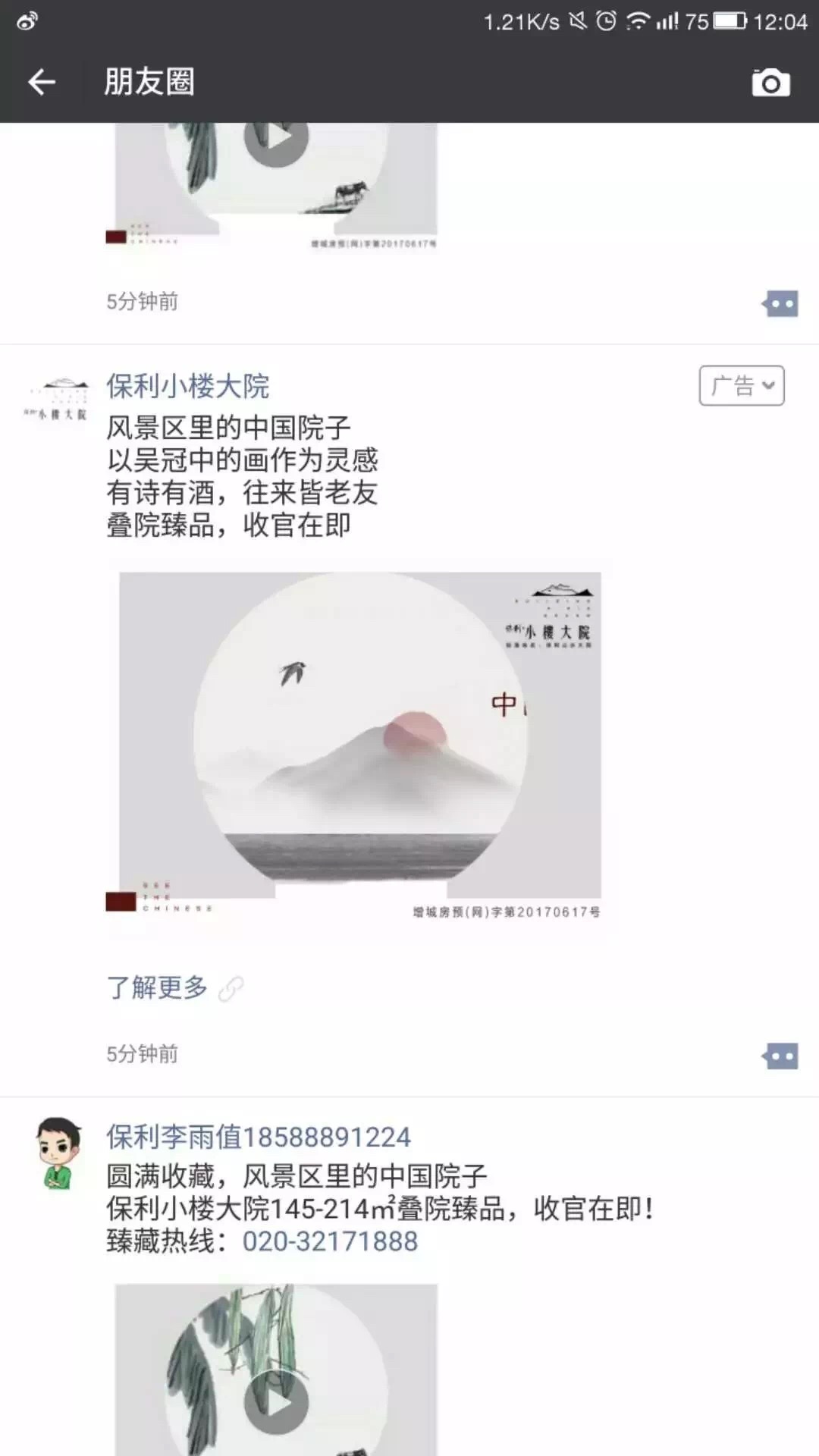Open the cartoon avatar of 保利李雨值

(58, 1152)
